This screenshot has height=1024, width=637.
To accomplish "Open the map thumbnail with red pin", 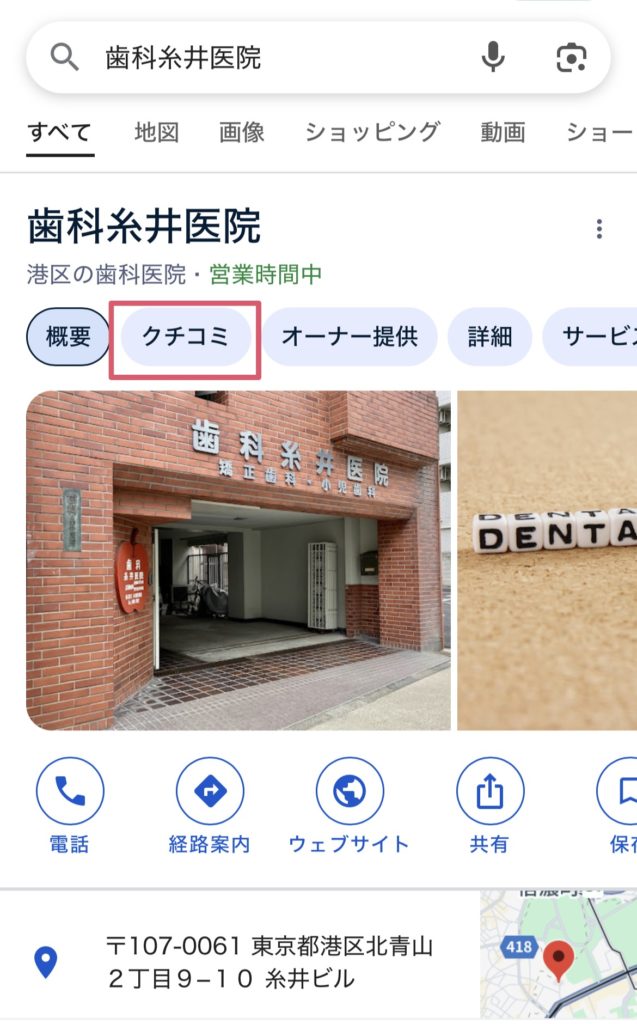I will tap(557, 958).
